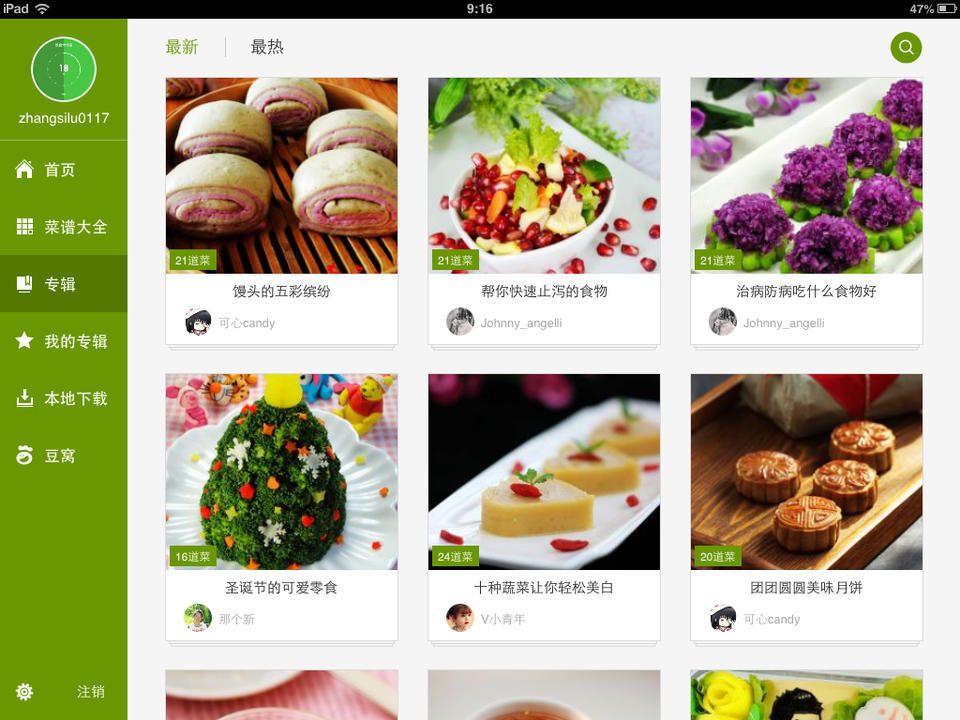Open 我的专辑 in the sidebar
The width and height of the screenshot is (960, 720).
64,341
